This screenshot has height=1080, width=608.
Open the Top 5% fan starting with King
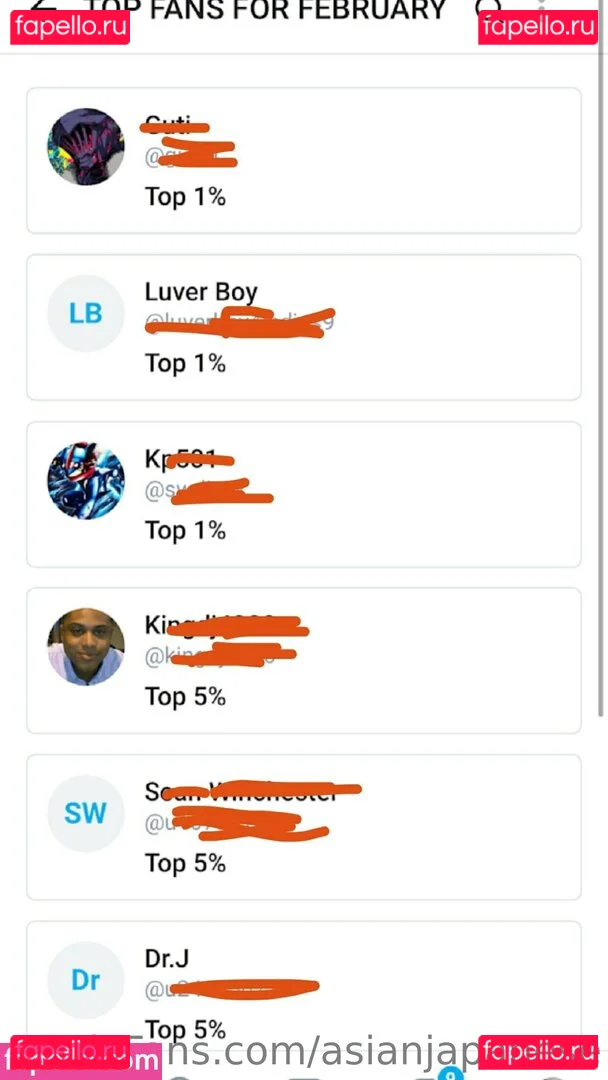click(303, 660)
